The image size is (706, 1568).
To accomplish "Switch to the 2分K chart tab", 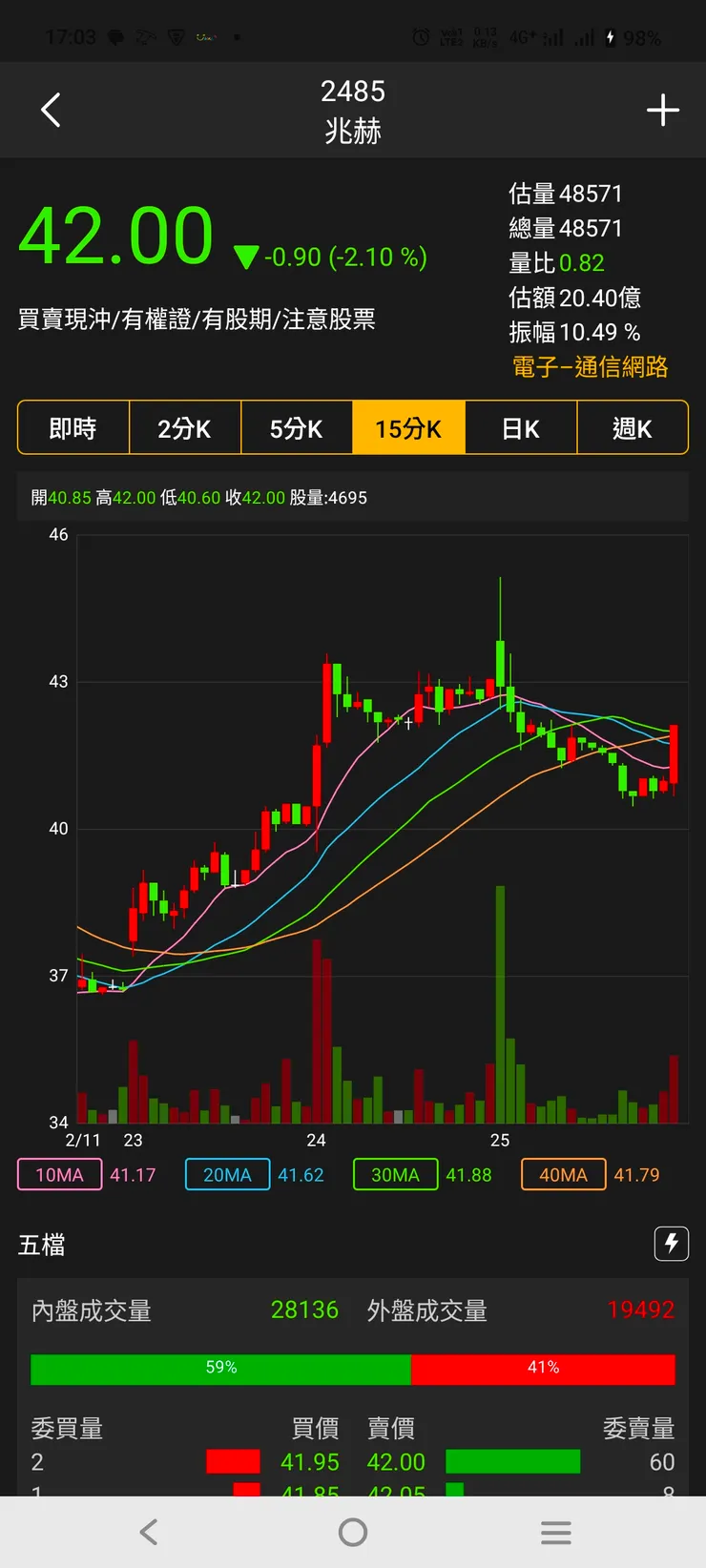I will coord(185,428).
